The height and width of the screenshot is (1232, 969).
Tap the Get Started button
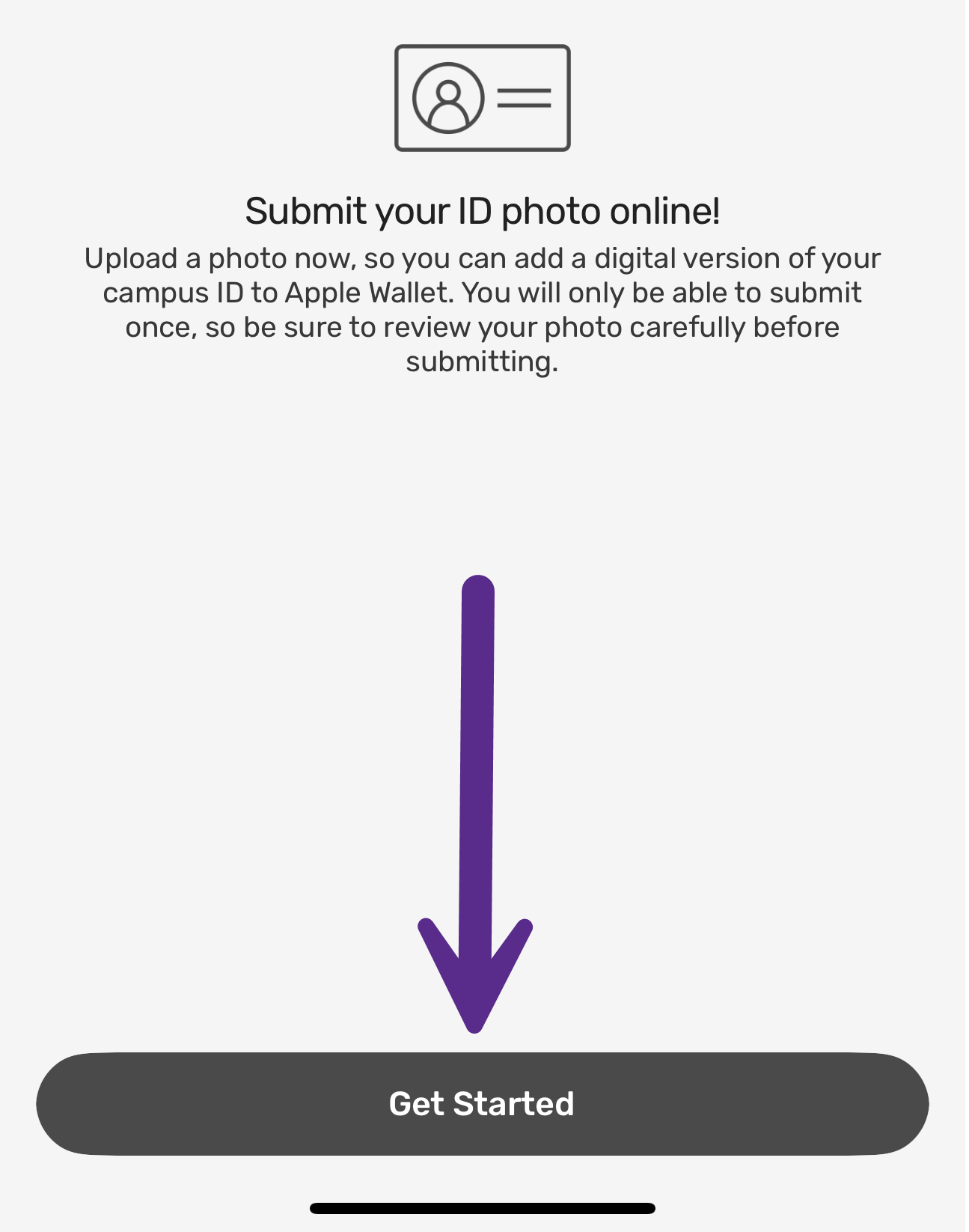[483, 1104]
